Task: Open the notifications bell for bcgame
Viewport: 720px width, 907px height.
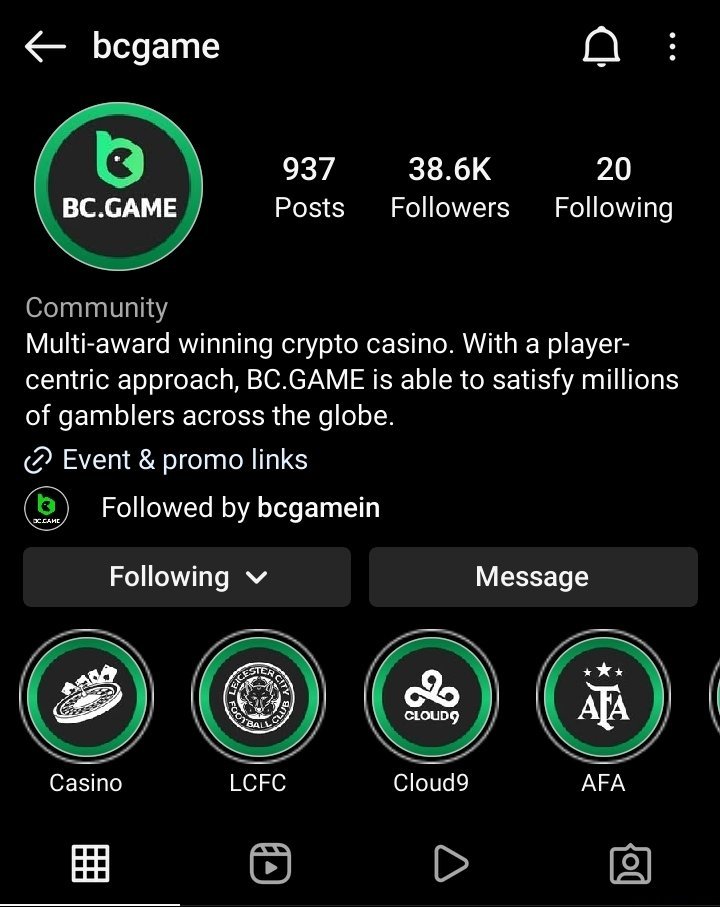Action: pos(600,46)
